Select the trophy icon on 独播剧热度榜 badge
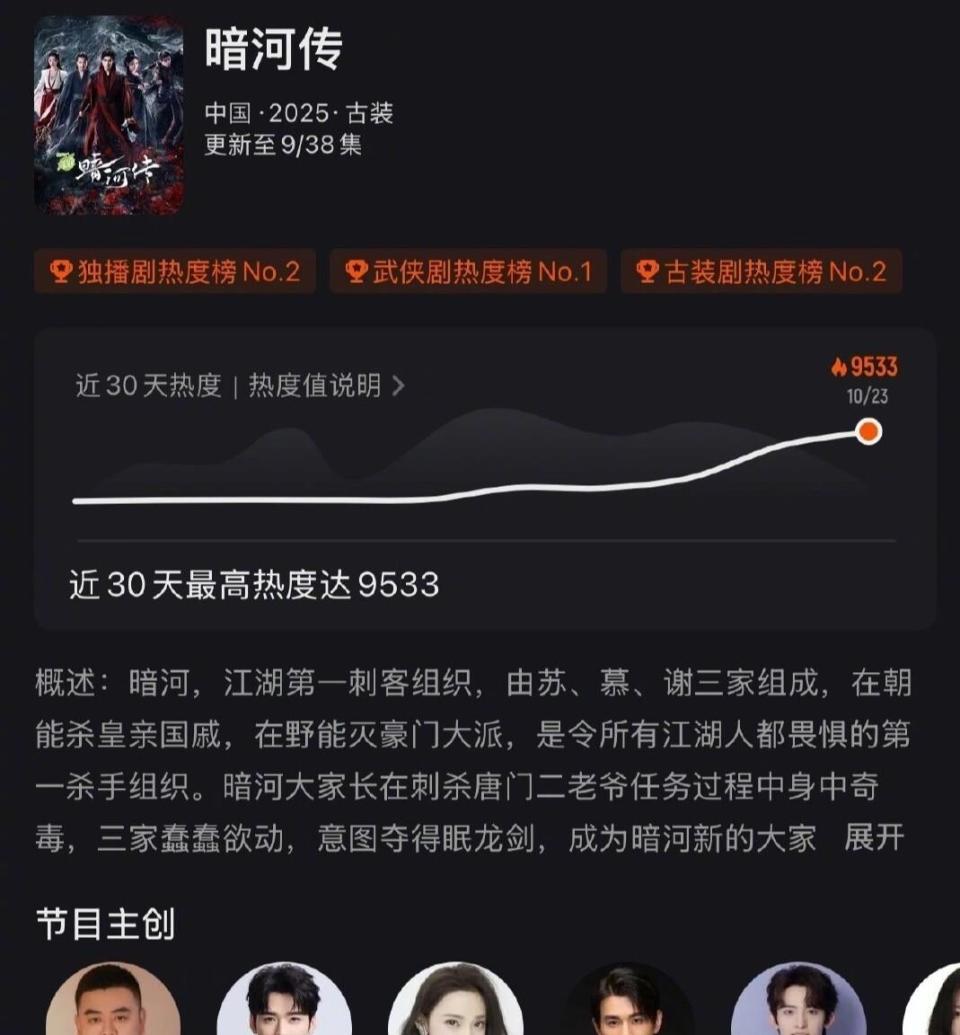This screenshot has height=1035, width=960. (62, 270)
